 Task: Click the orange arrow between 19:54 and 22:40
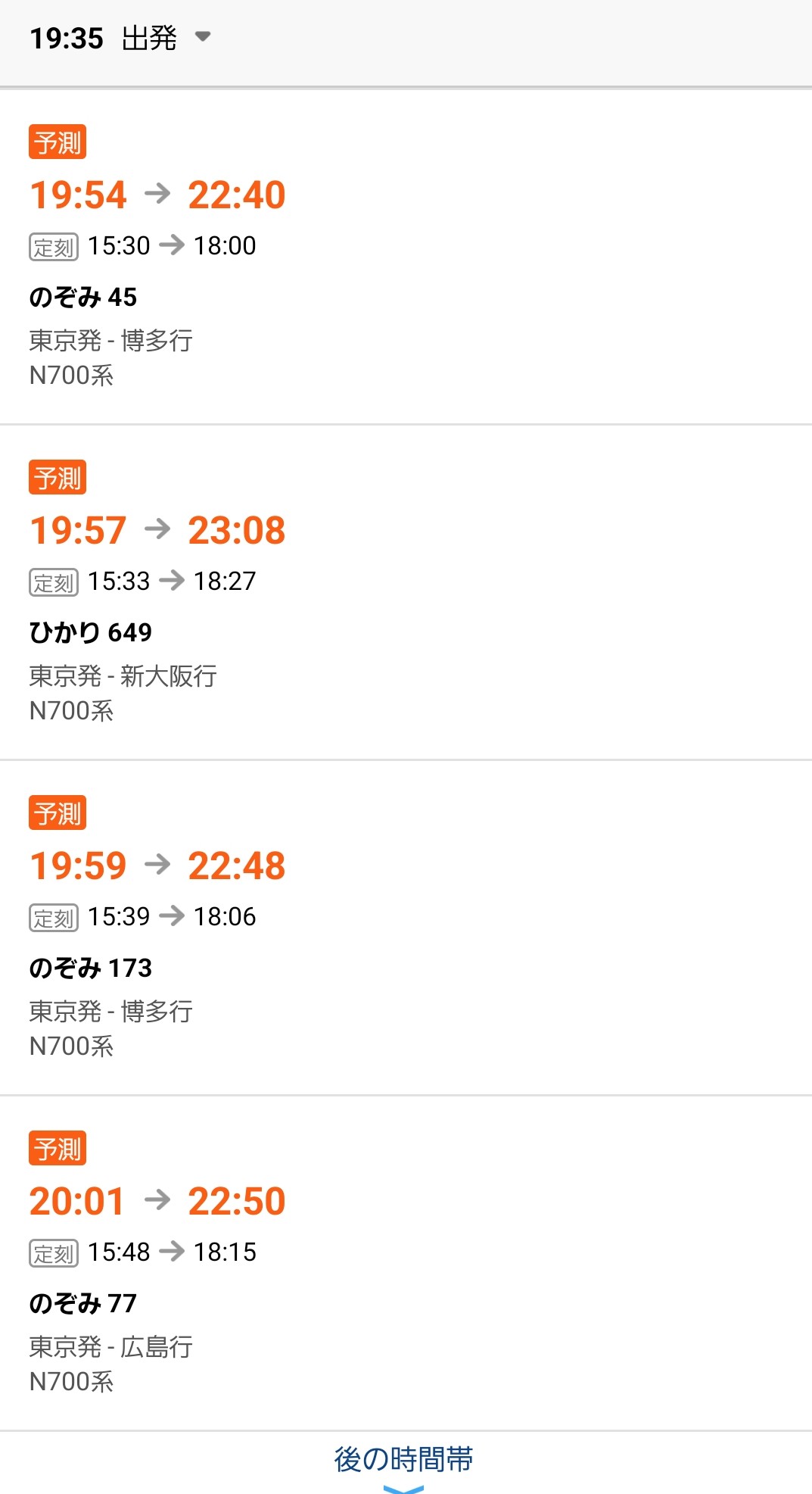point(158,194)
